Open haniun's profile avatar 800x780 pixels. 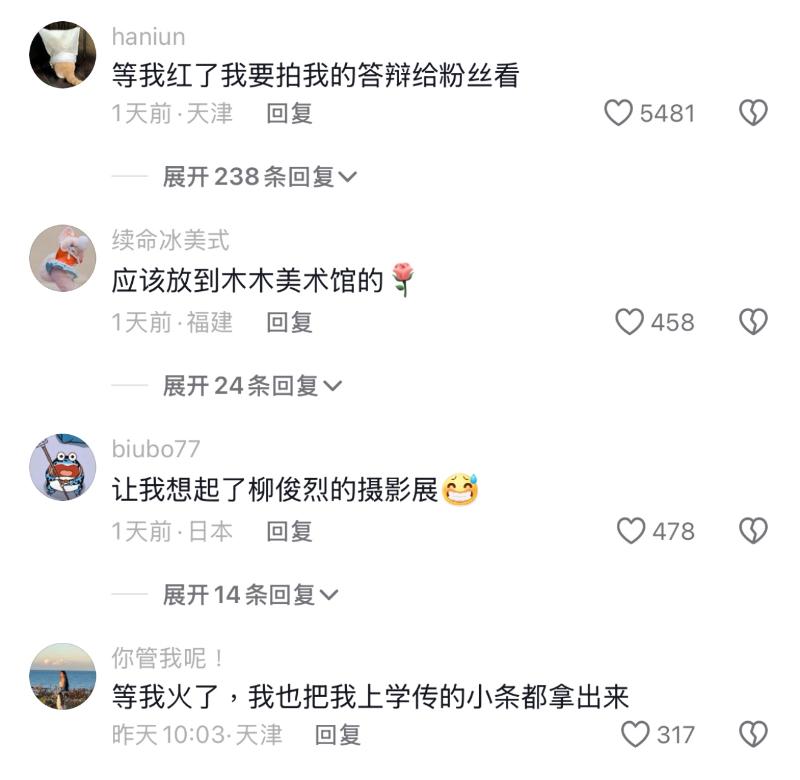(63, 55)
